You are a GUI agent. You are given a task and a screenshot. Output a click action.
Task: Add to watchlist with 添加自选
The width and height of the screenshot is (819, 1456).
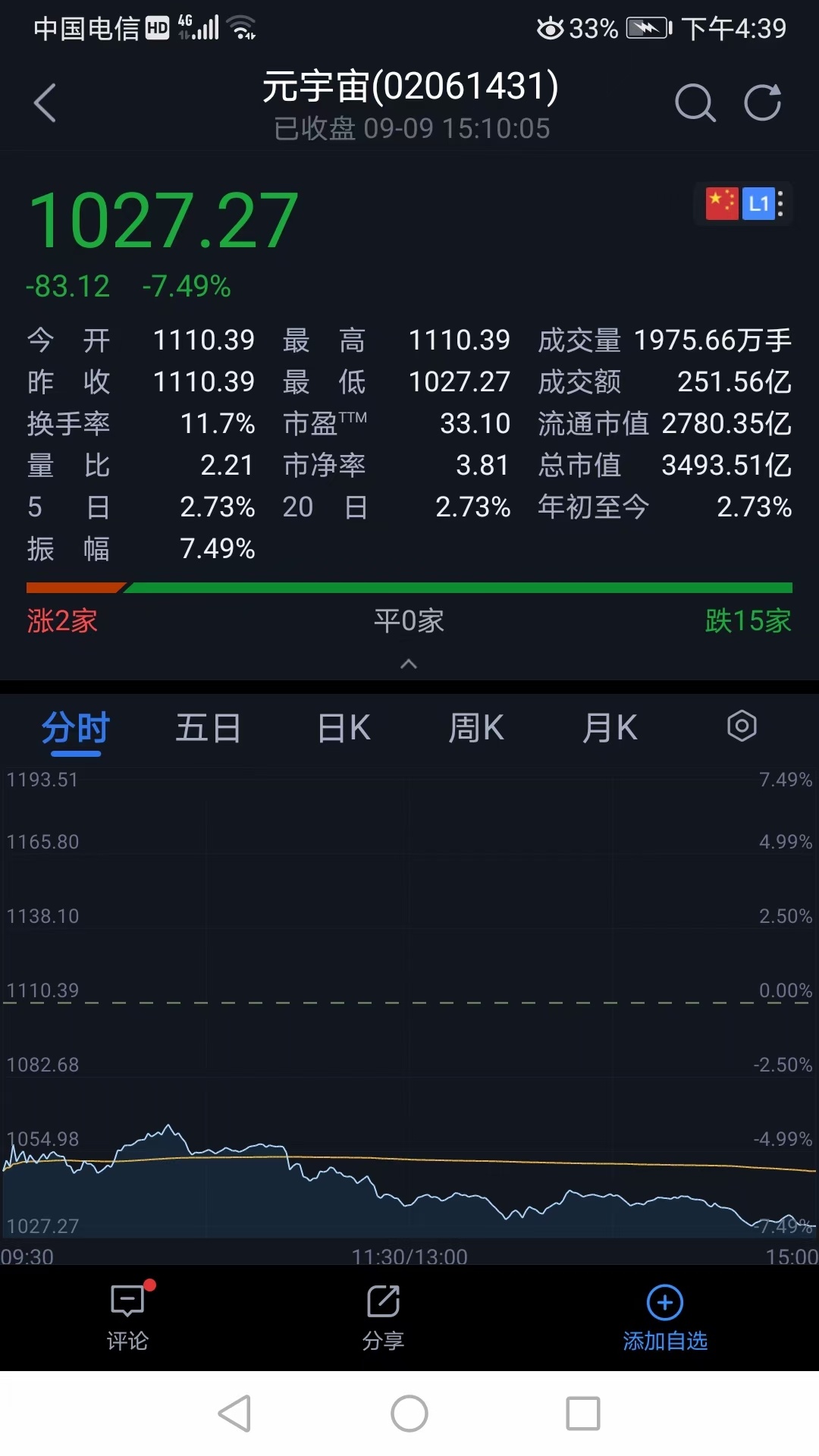click(665, 1318)
